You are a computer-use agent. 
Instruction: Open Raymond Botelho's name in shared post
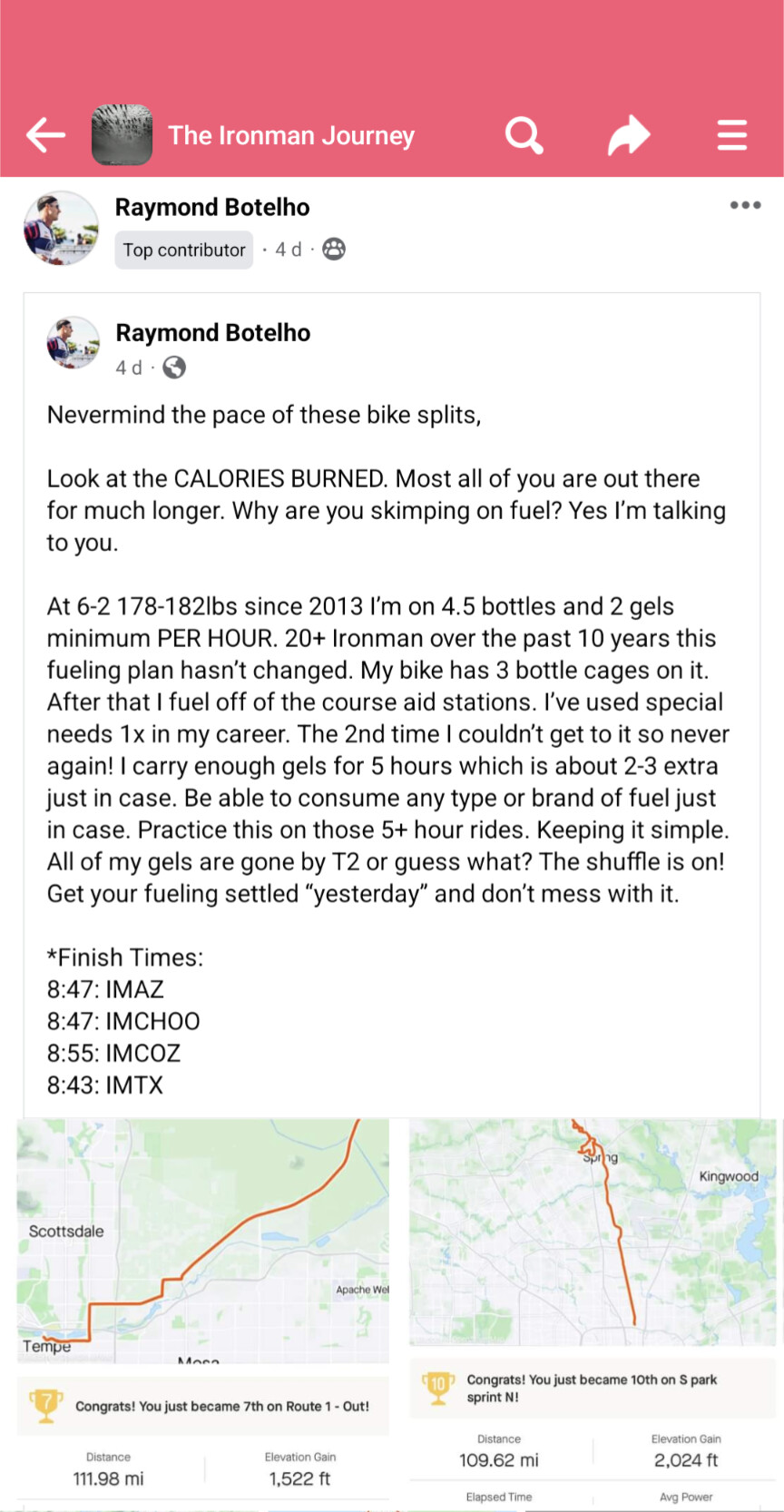pos(213,333)
